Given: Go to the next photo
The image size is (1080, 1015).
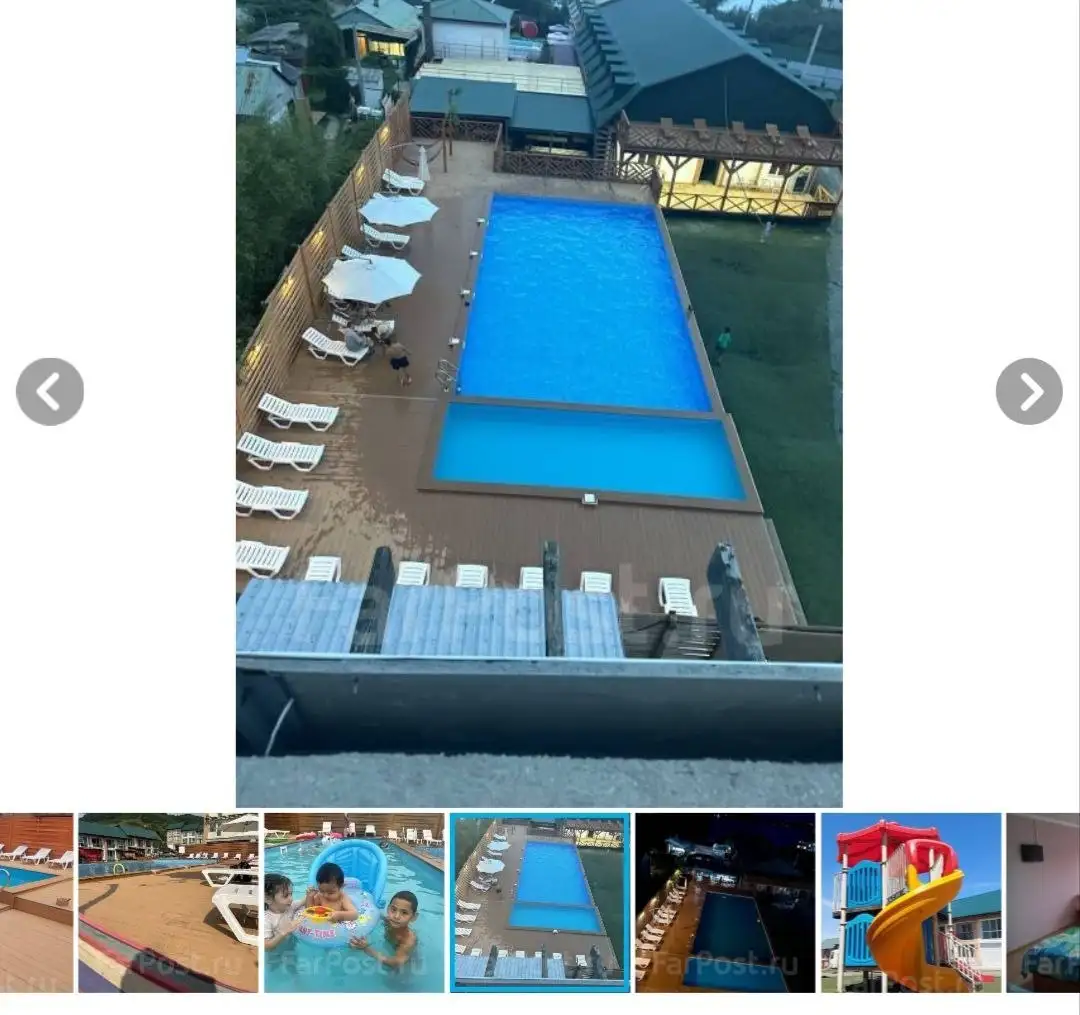Looking at the screenshot, I should (x=1029, y=392).
